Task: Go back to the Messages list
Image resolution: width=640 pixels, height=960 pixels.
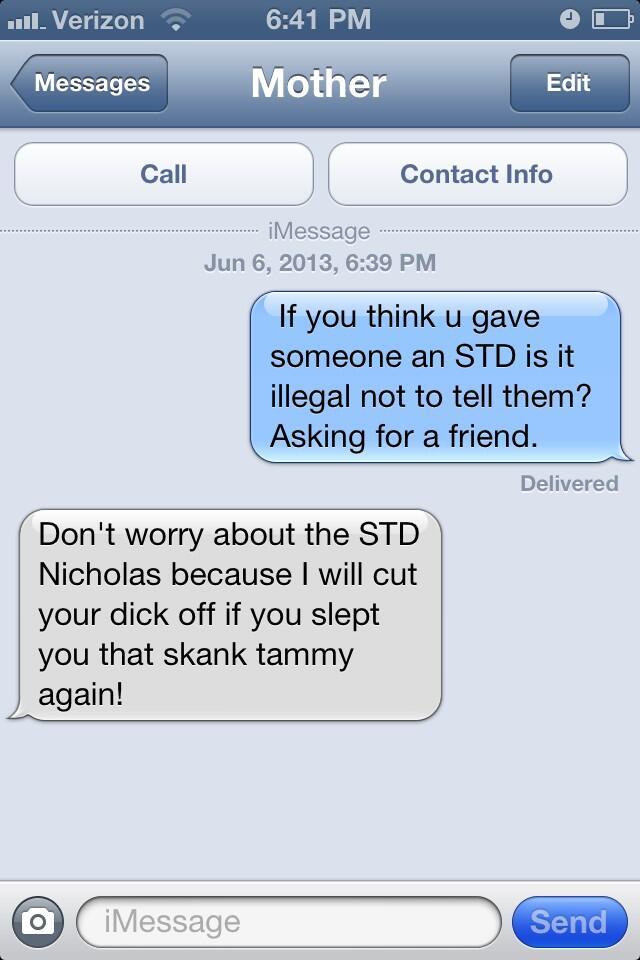Action: click(90, 83)
